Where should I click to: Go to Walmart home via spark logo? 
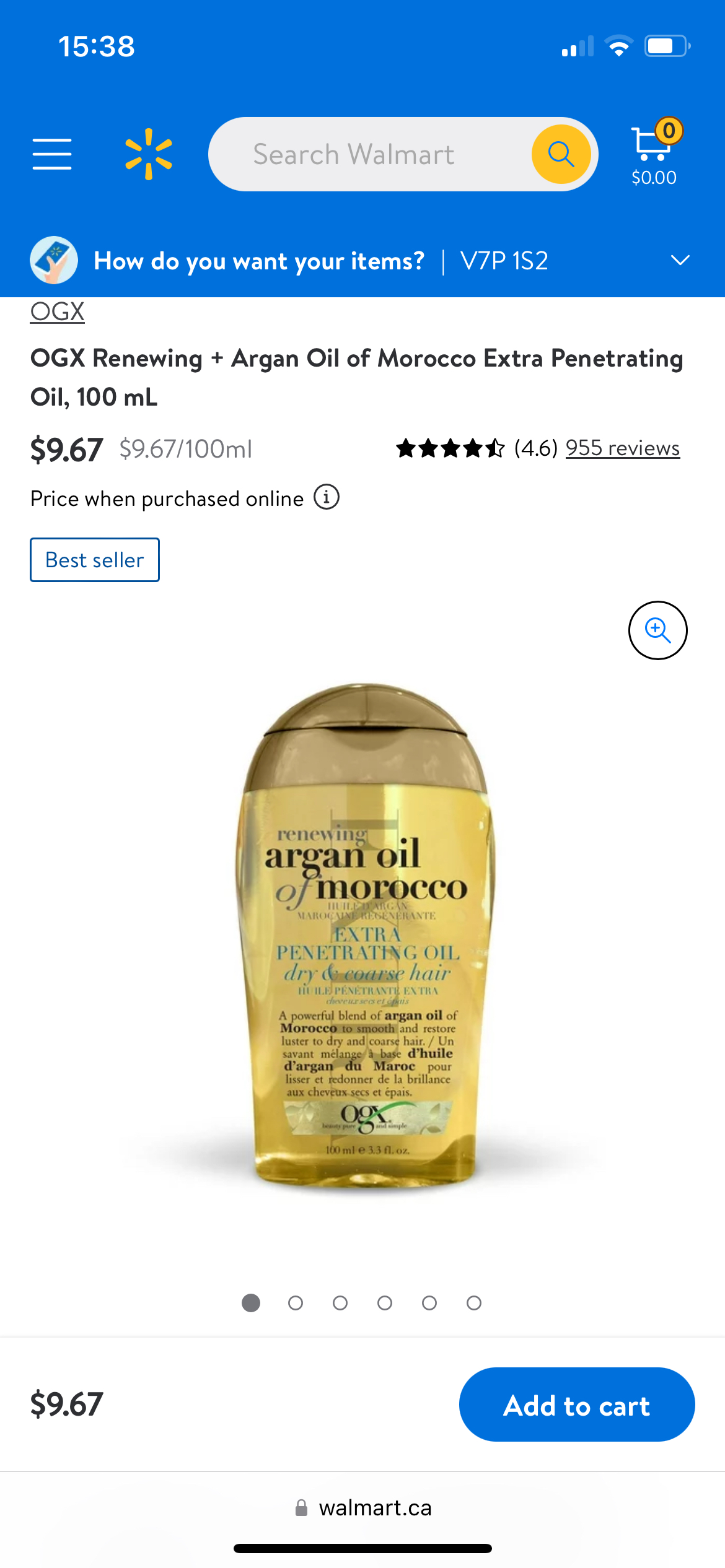[x=149, y=154]
